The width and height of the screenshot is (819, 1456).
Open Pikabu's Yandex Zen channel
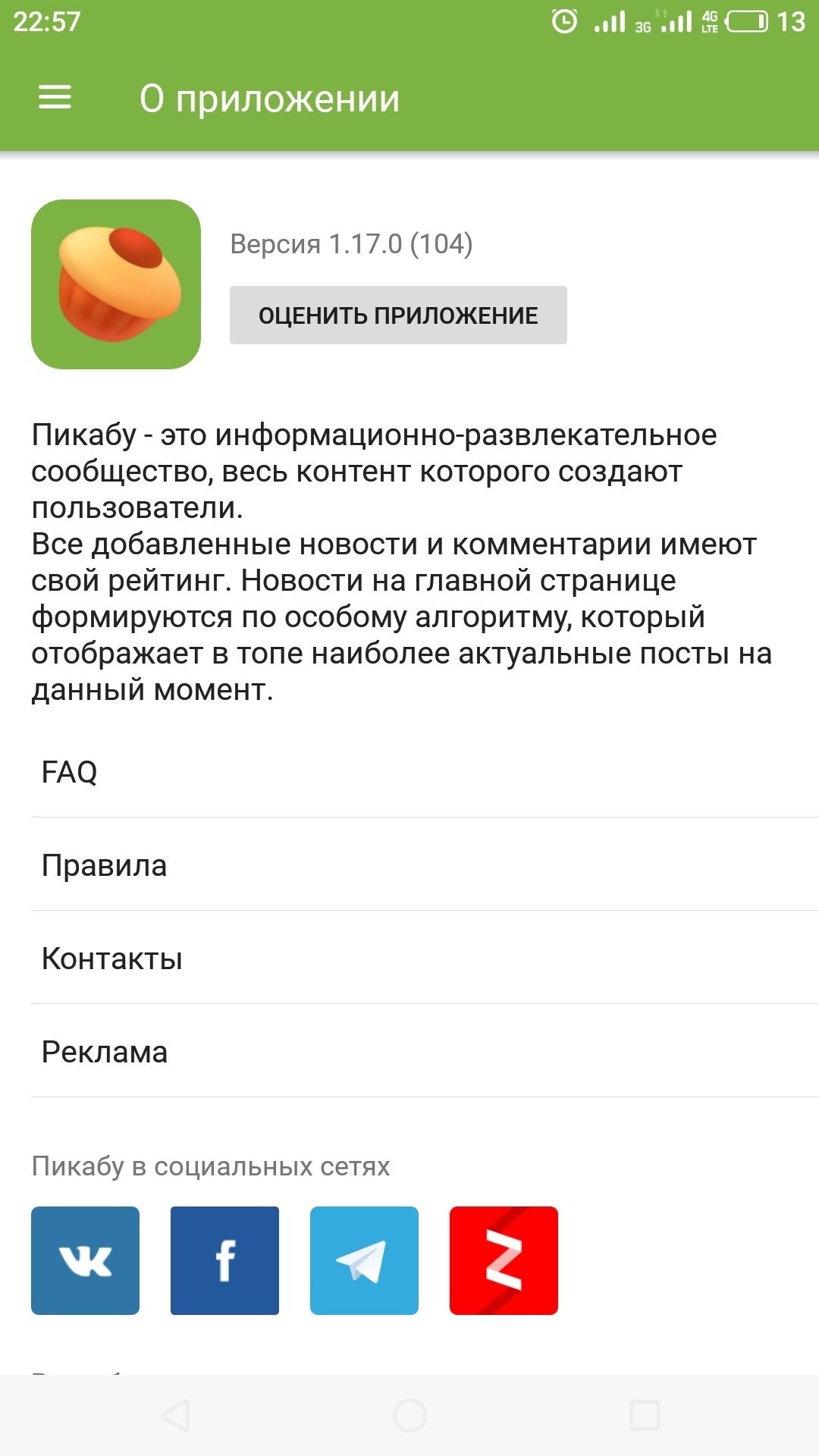[x=504, y=1260]
